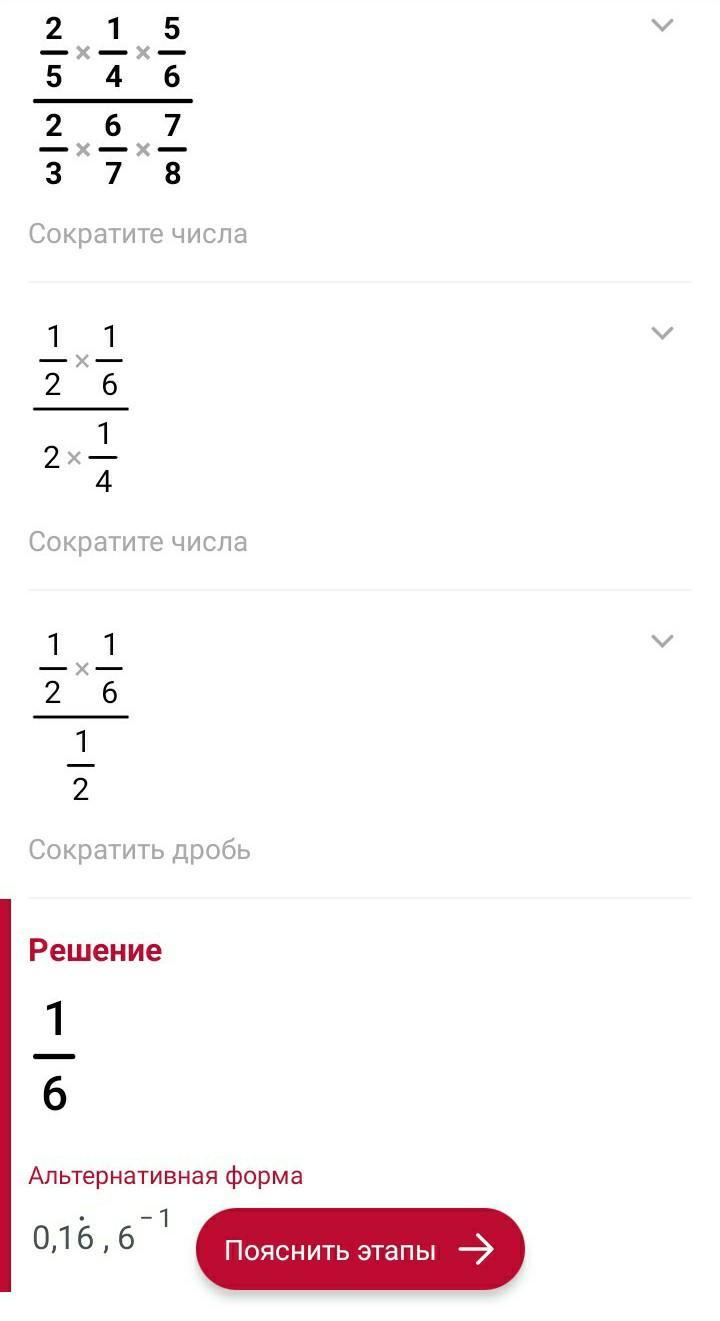Tap the Пояснить этапы button
The image size is (720, 1321).
360,1249
